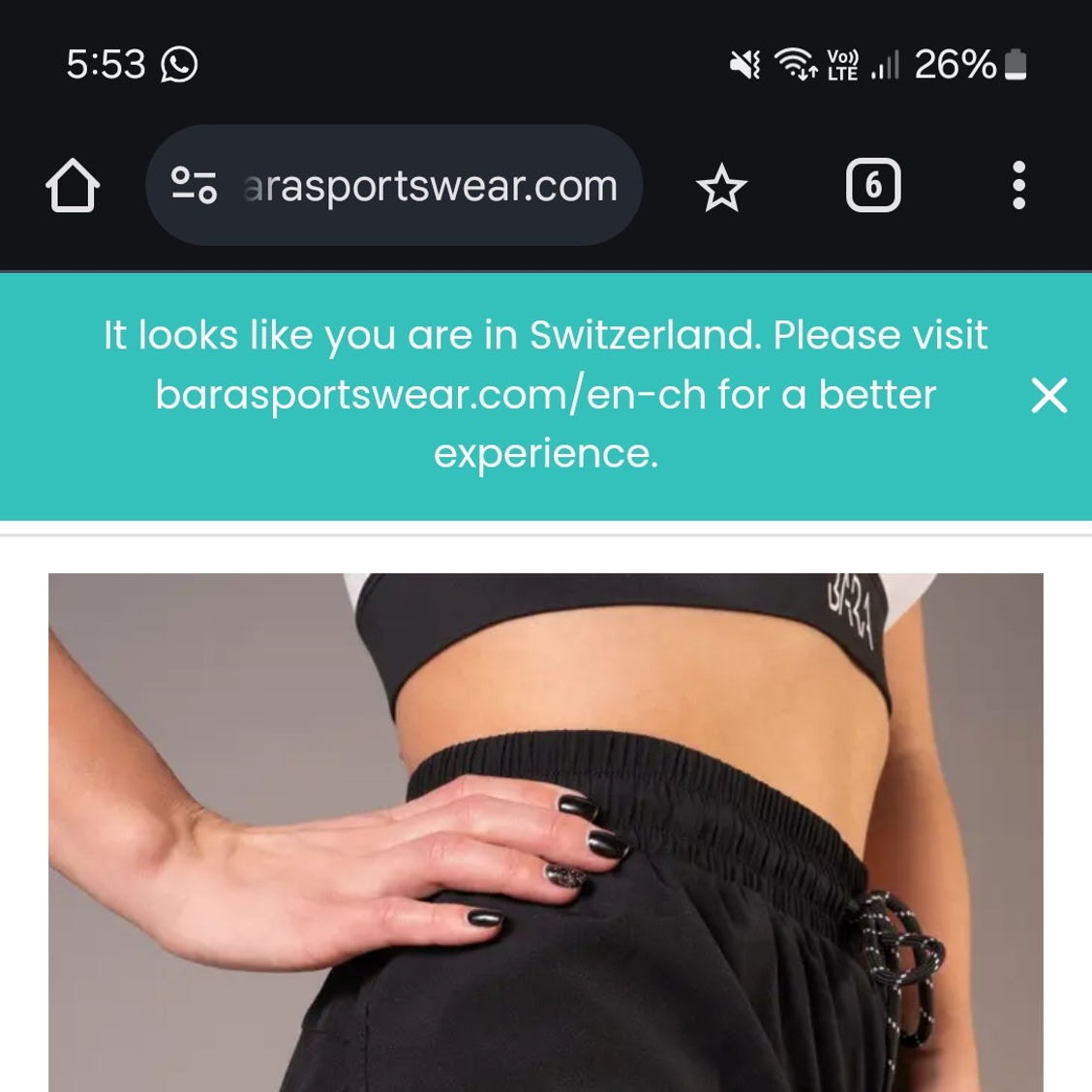Open the browser overflow menu
Viewport: 1092px width, 1092px height.
(x=1018, y=185)
